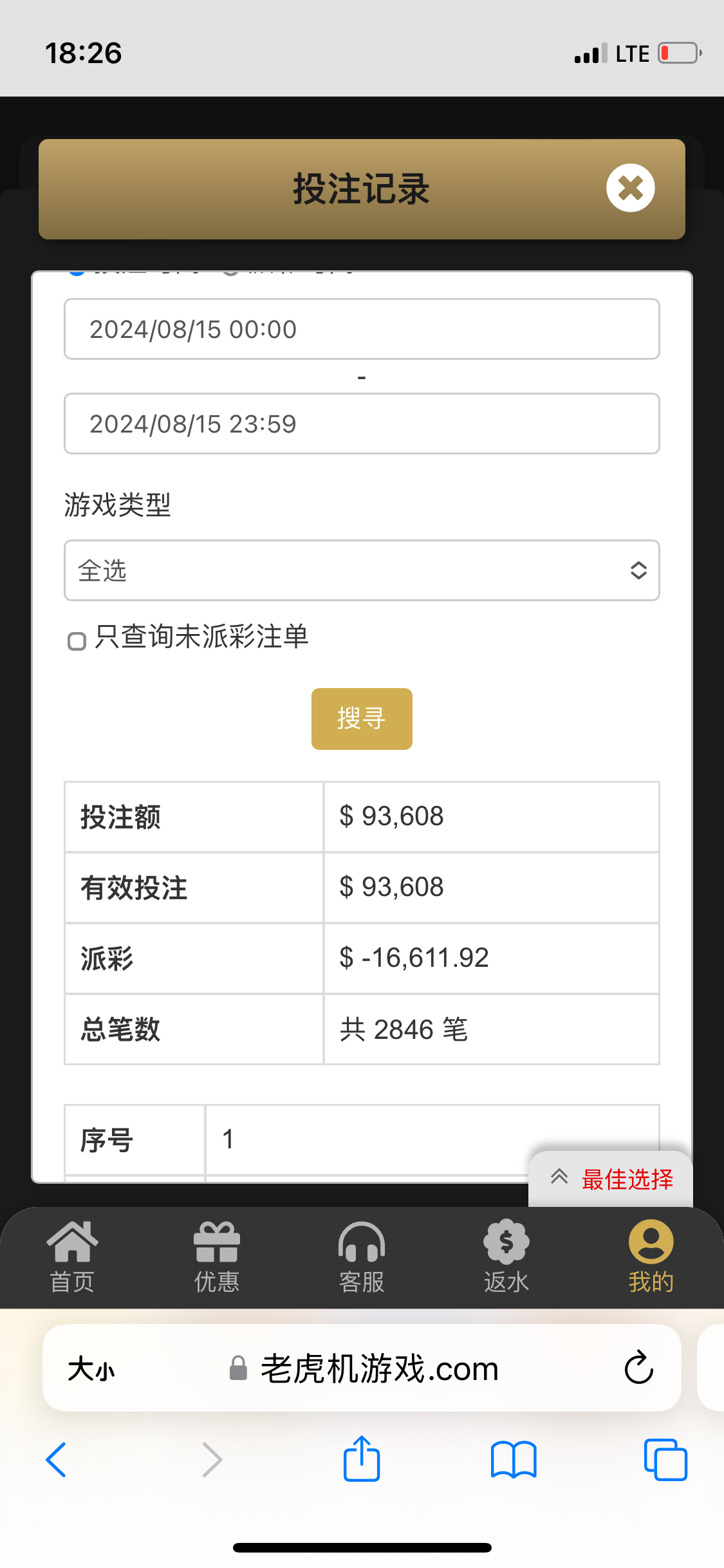The height and width of the screenshot is (1568, 724).
Task: Edit the start date 2024/08/15 00:00
Action: (362, 329)
